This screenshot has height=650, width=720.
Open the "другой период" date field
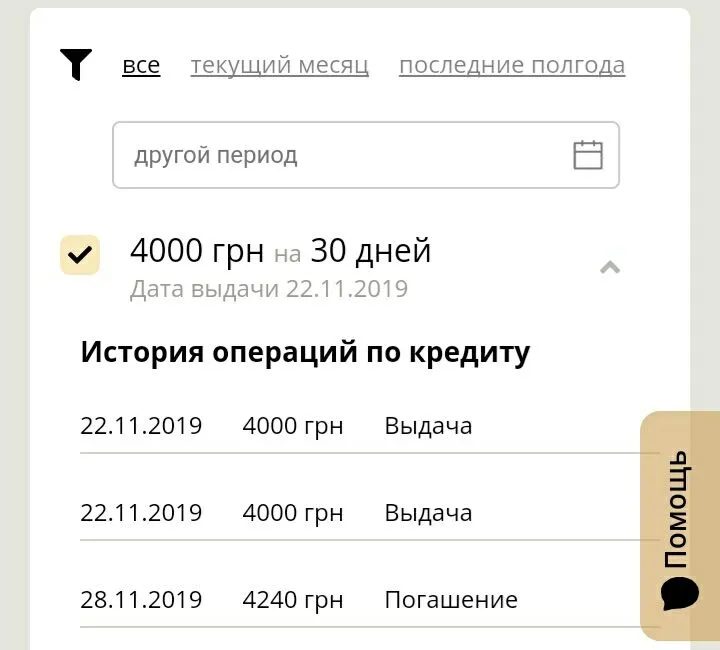click(365, 155)
